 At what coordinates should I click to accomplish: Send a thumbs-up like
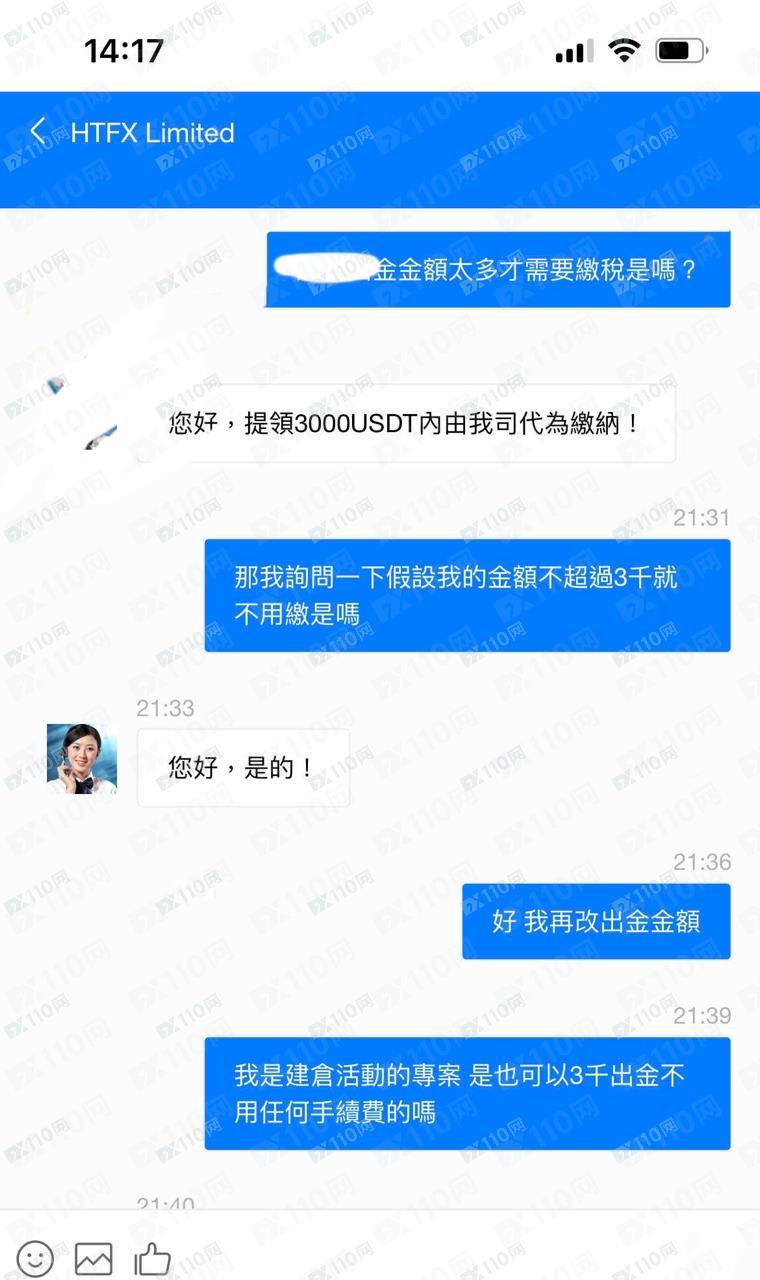coord(153,1258)
